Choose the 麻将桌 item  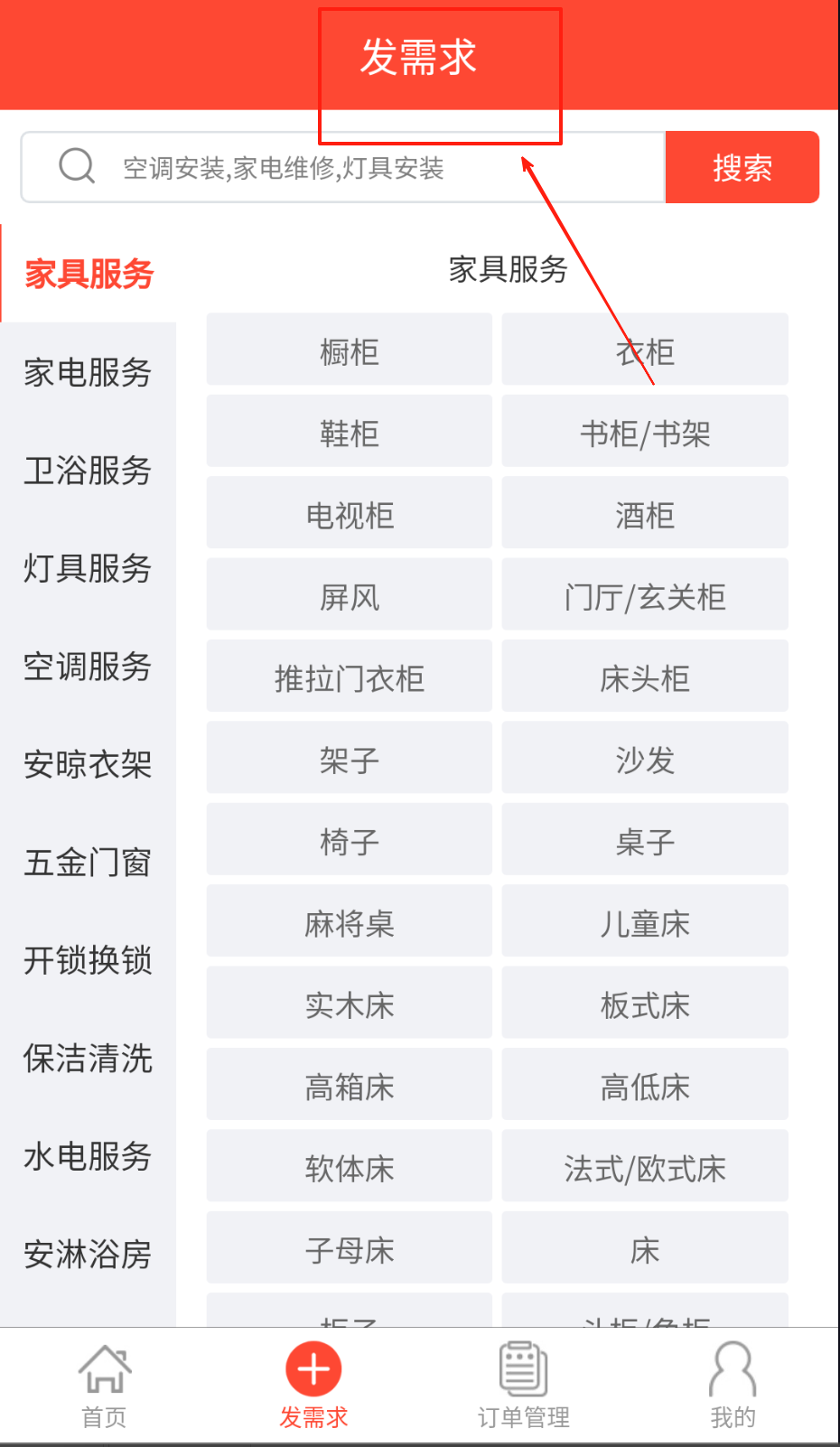(350, 924)
